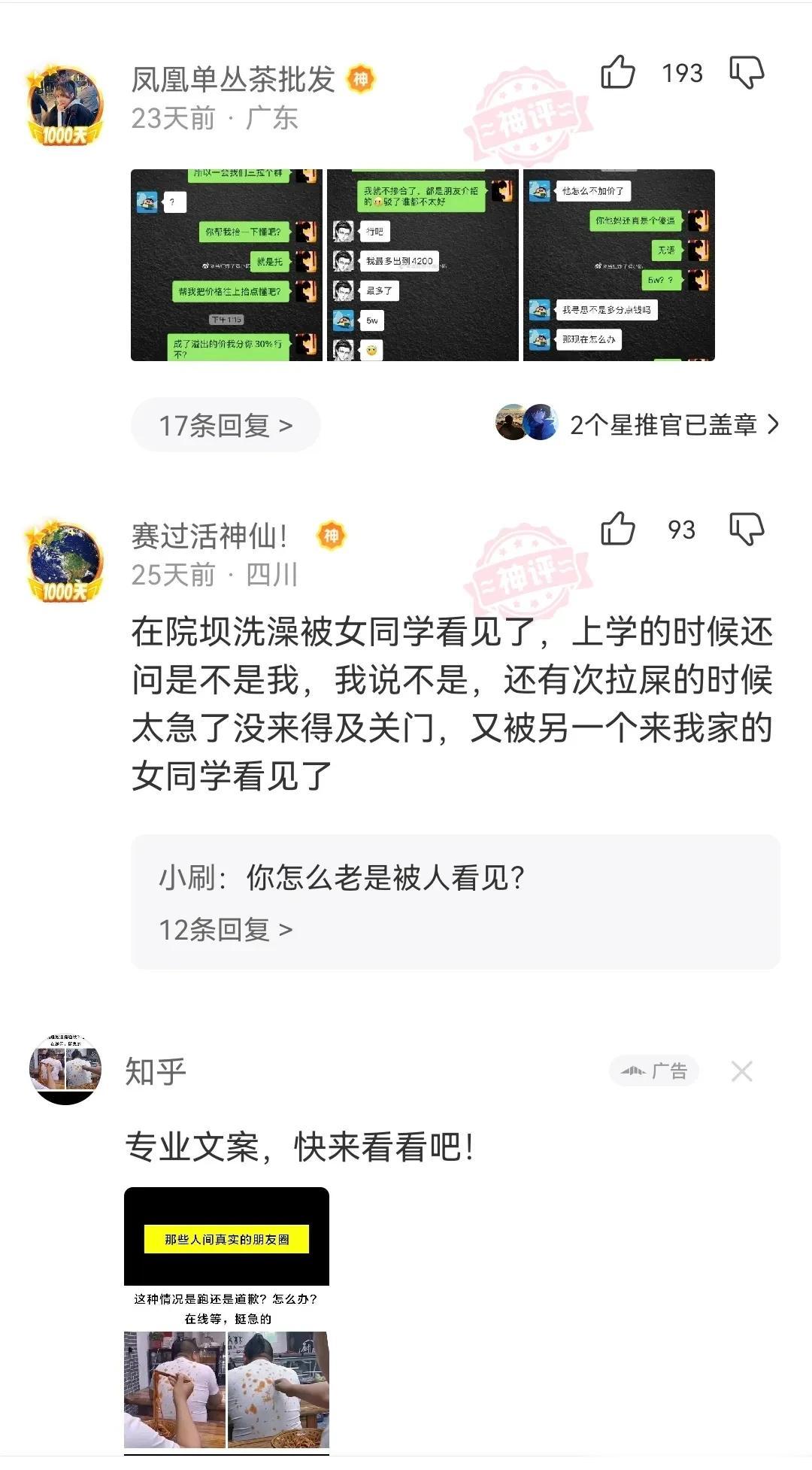The height and width of the screenshot is (1470, 812).
Task: Open 凤凰单丛茶批发's profile avatar
Action: pos(65,105)
